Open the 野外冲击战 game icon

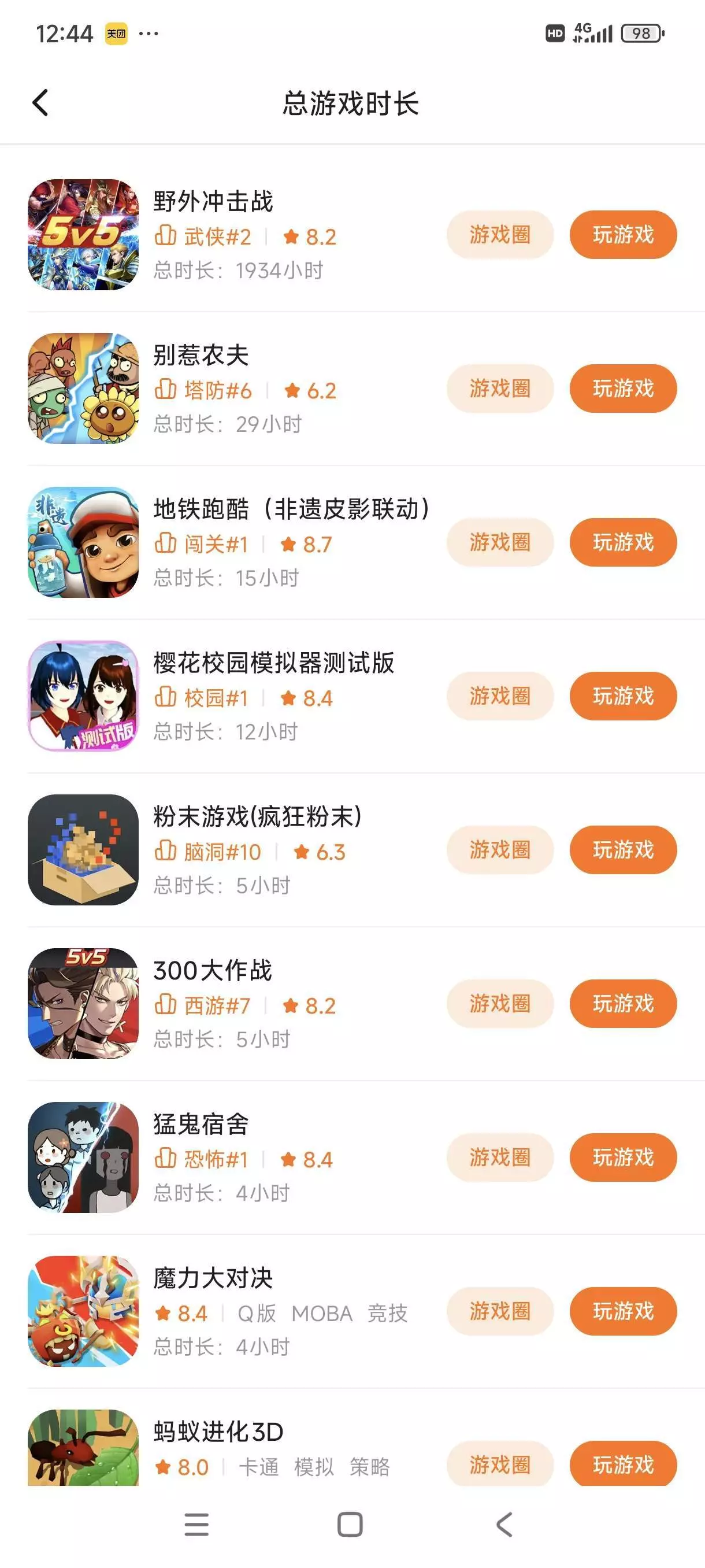coord(83,235)
